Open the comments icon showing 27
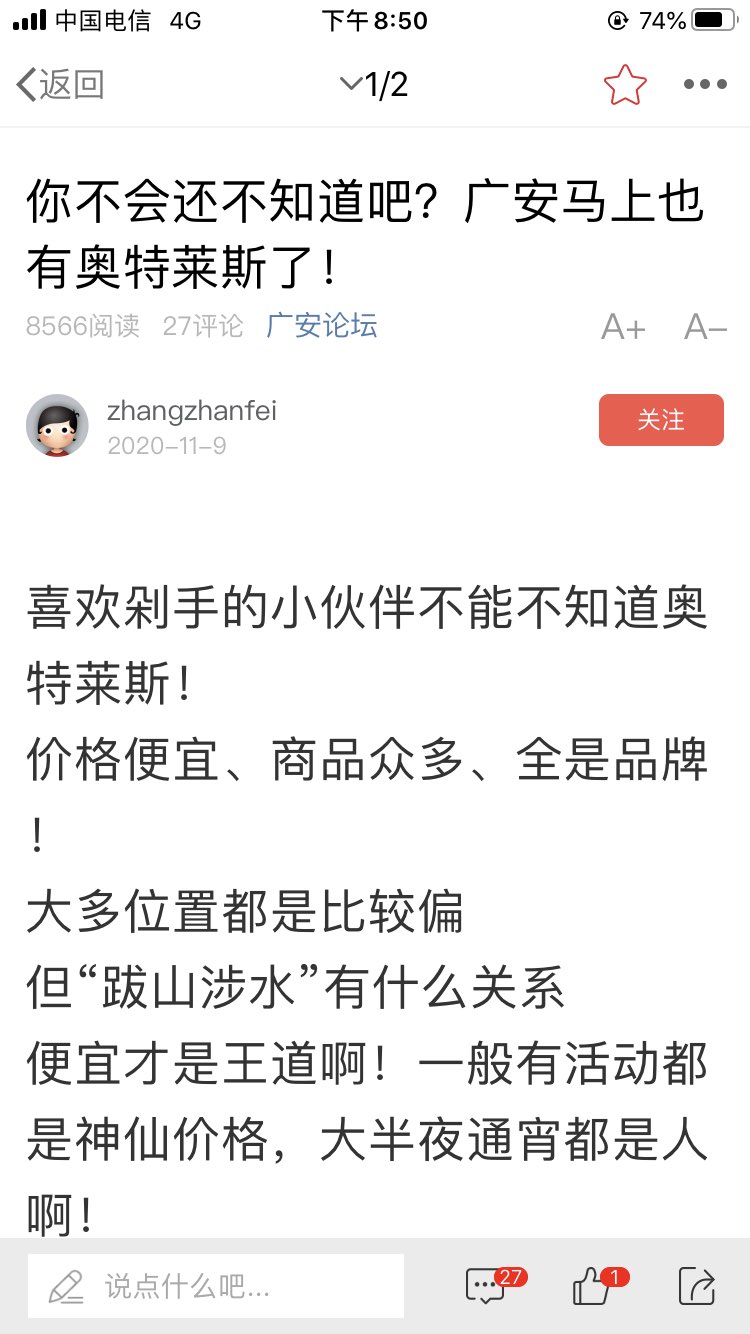Image resolution: width=750 pixels, height=1334 pixels. pyautogui.click(x=487, y=1285)
